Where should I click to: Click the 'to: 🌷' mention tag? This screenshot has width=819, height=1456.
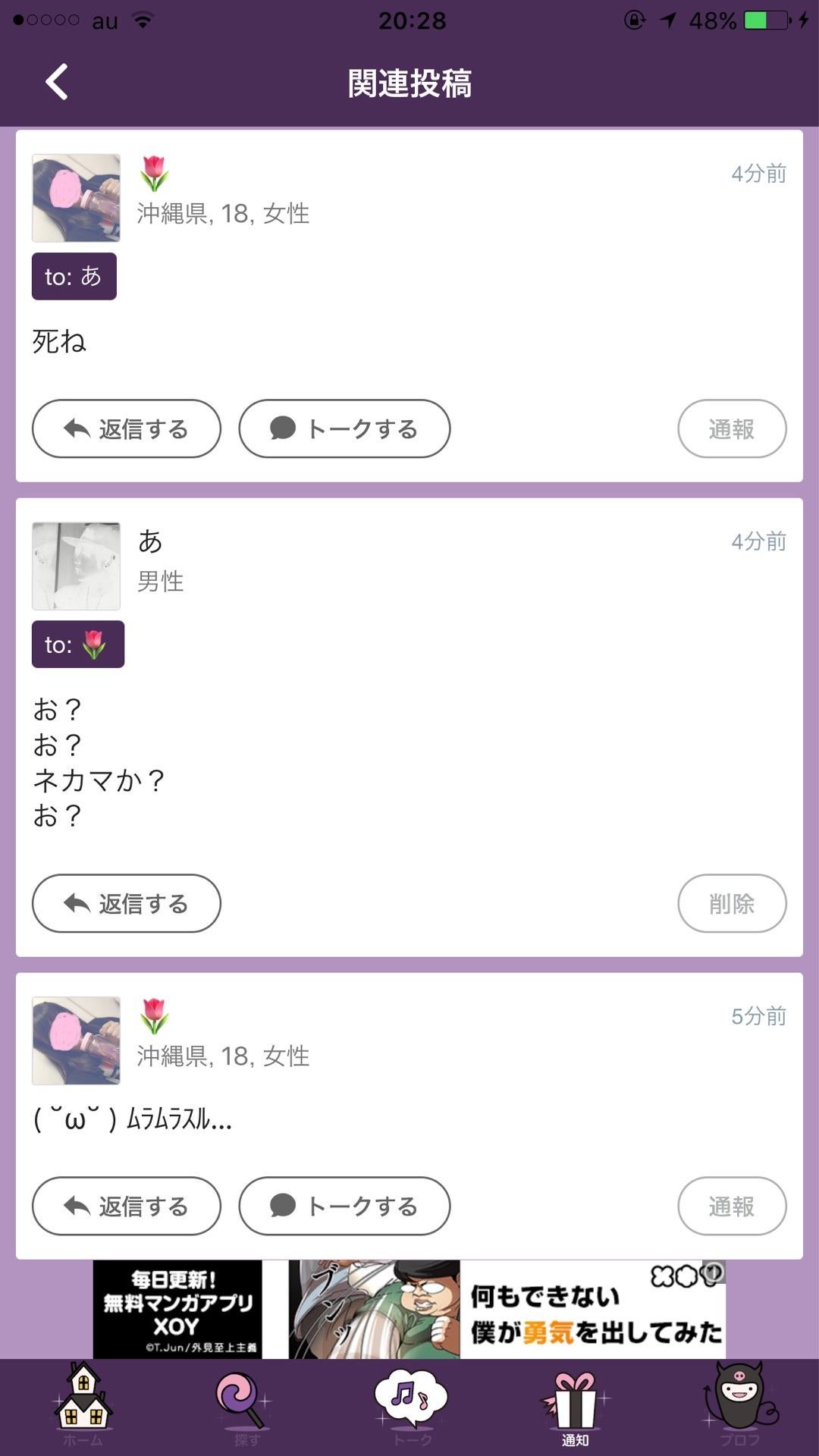coord(77,644)
